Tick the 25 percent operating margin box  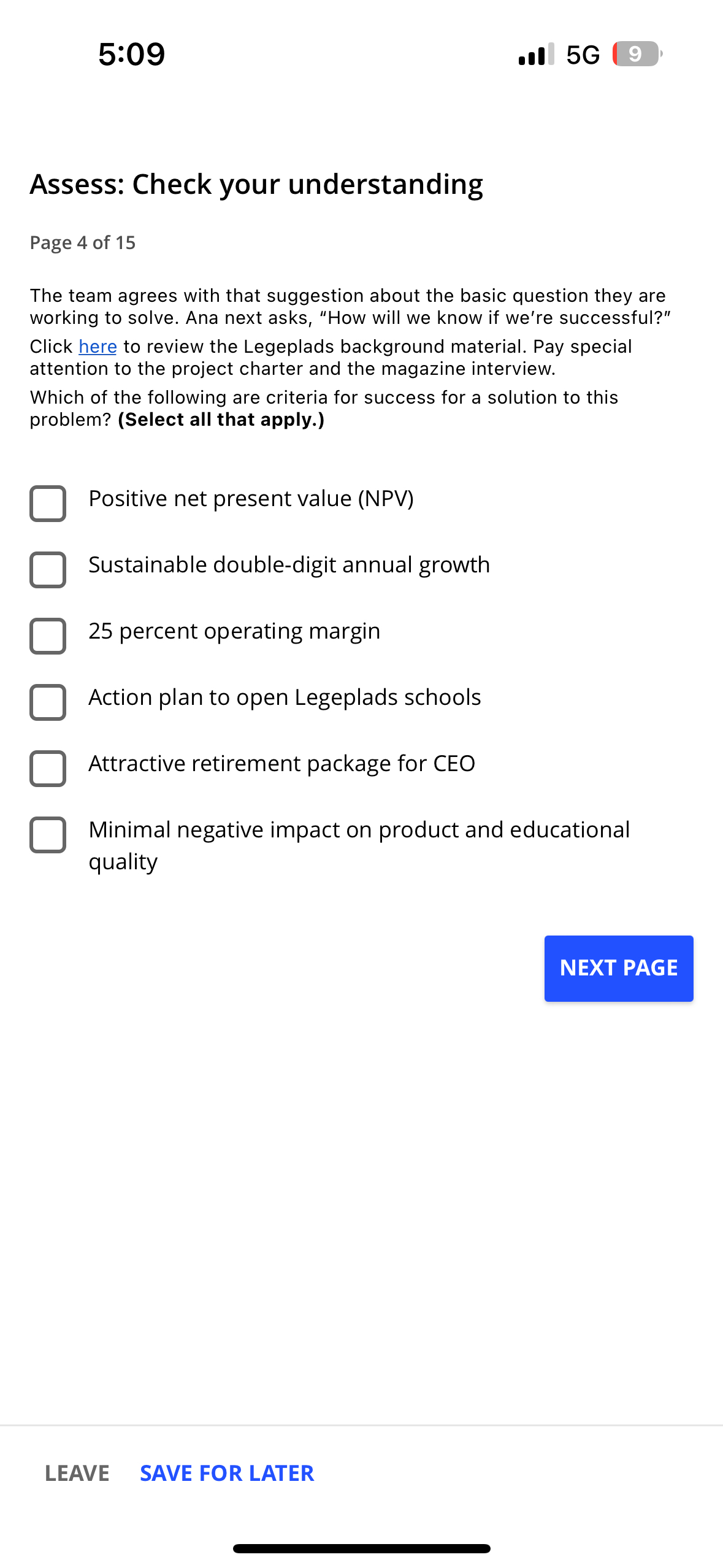coord(48,636)
